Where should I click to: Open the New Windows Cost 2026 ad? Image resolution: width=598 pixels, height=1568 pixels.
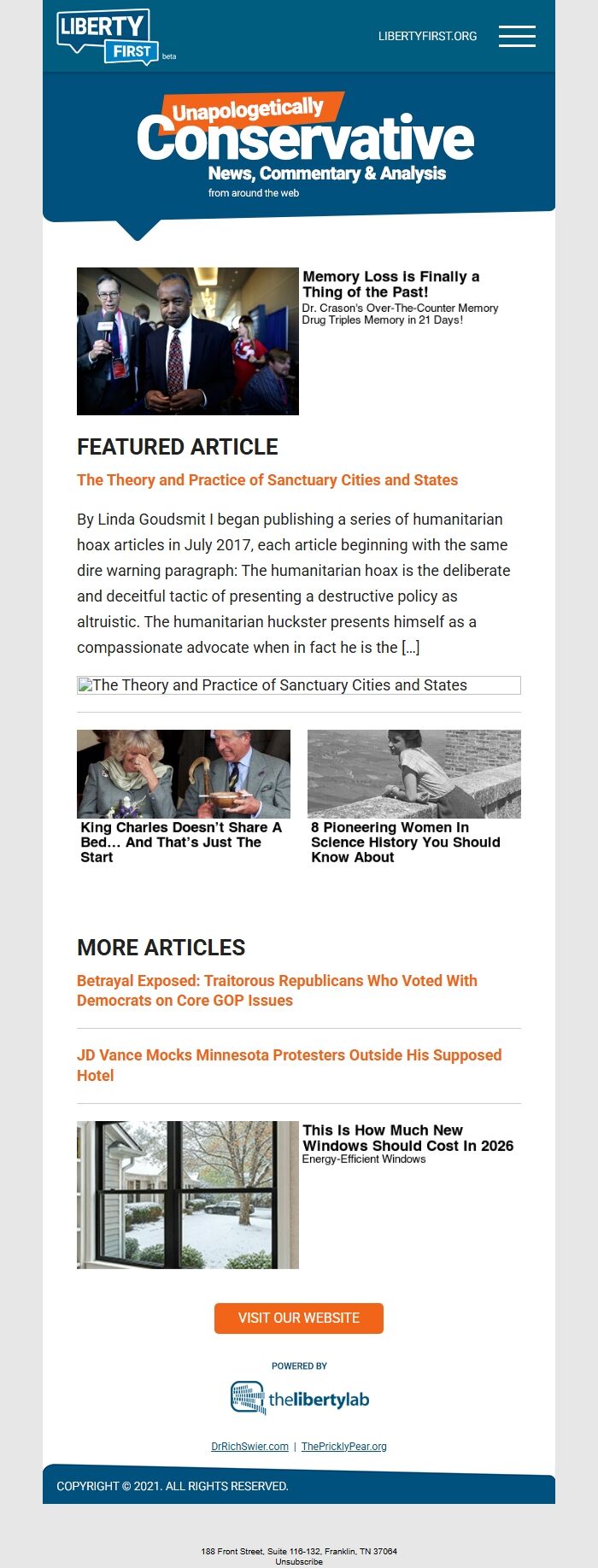407,1138
